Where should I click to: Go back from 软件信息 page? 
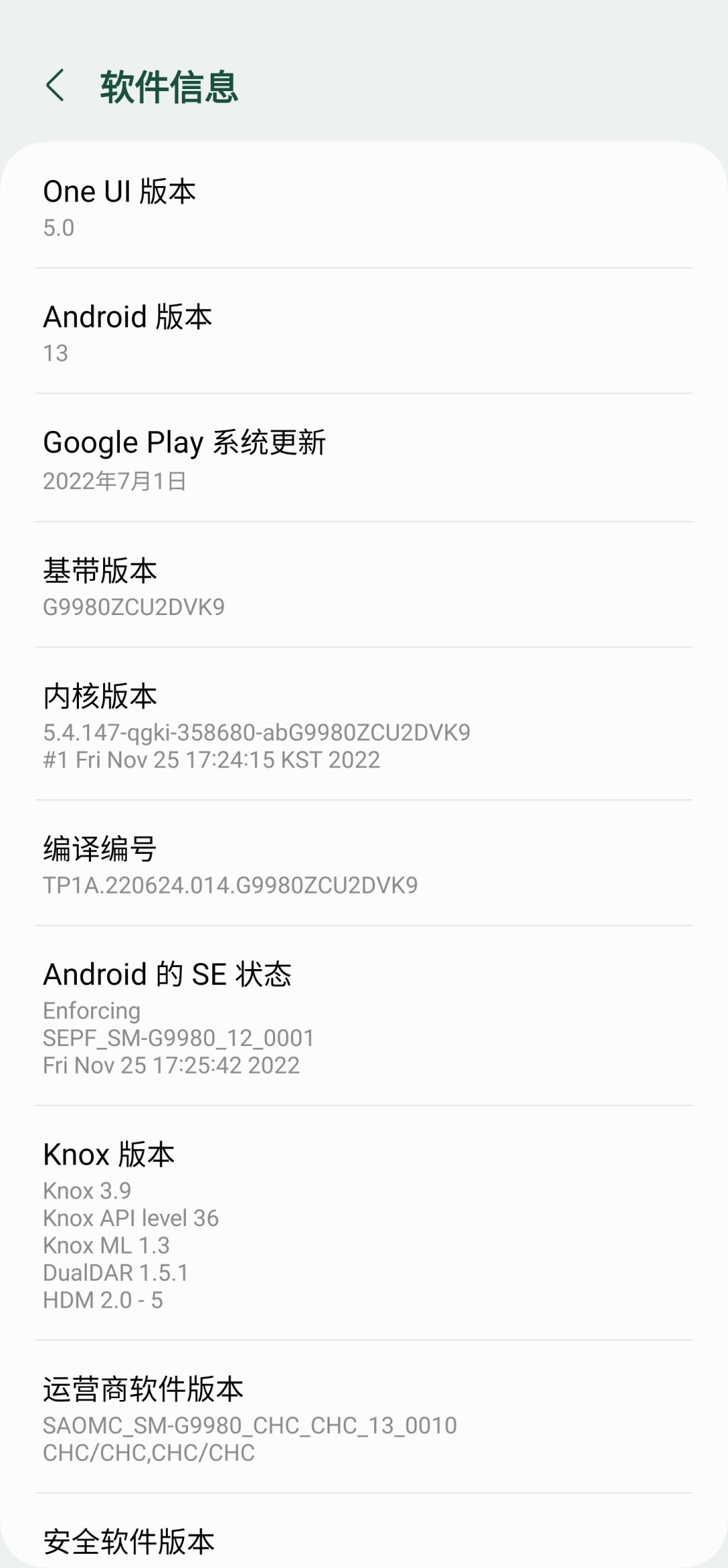(x=55, y=86)
